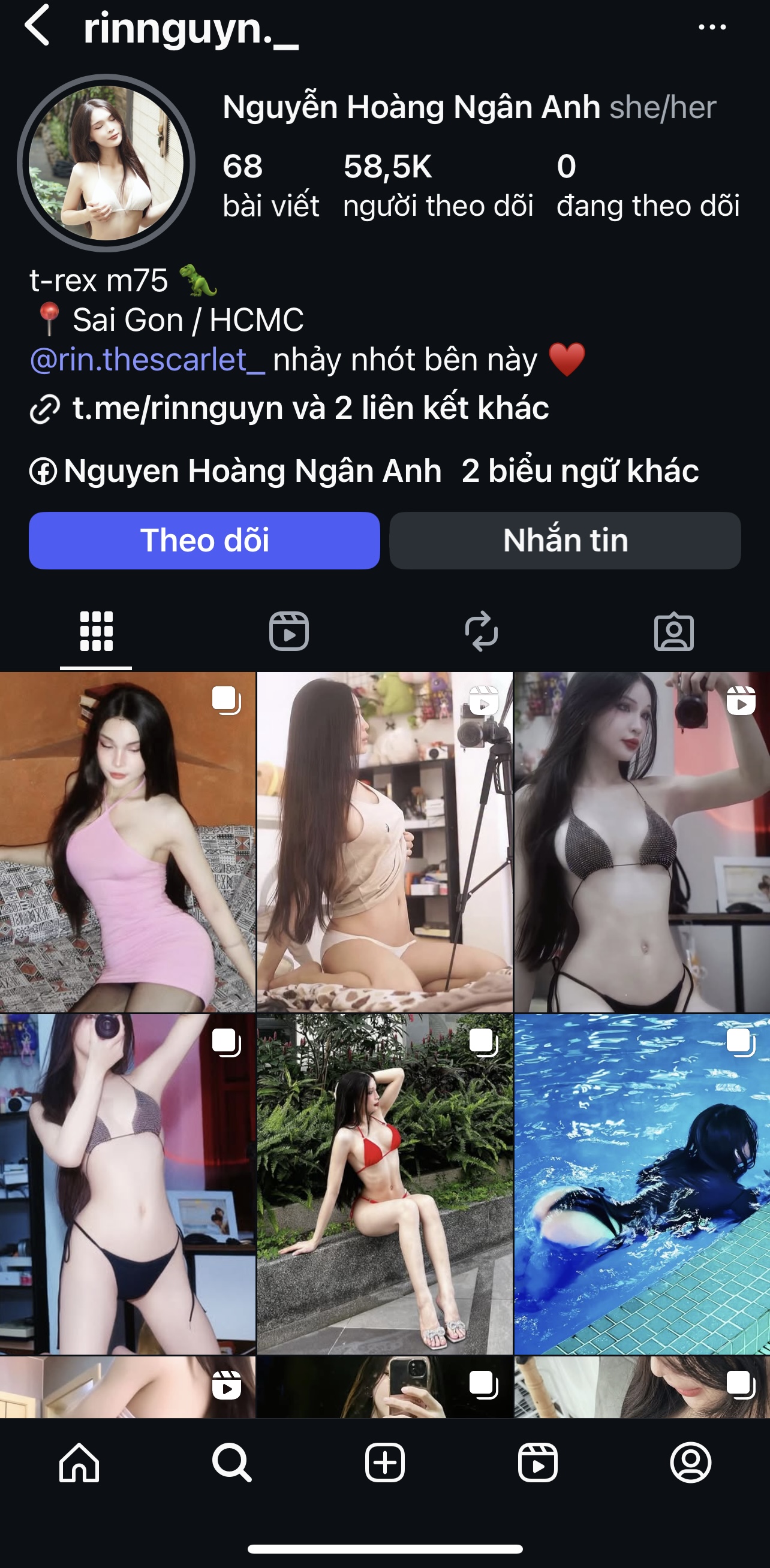770x1568 pixels.
Task: Switch to the posts grid tab
Action: (96, 631)
